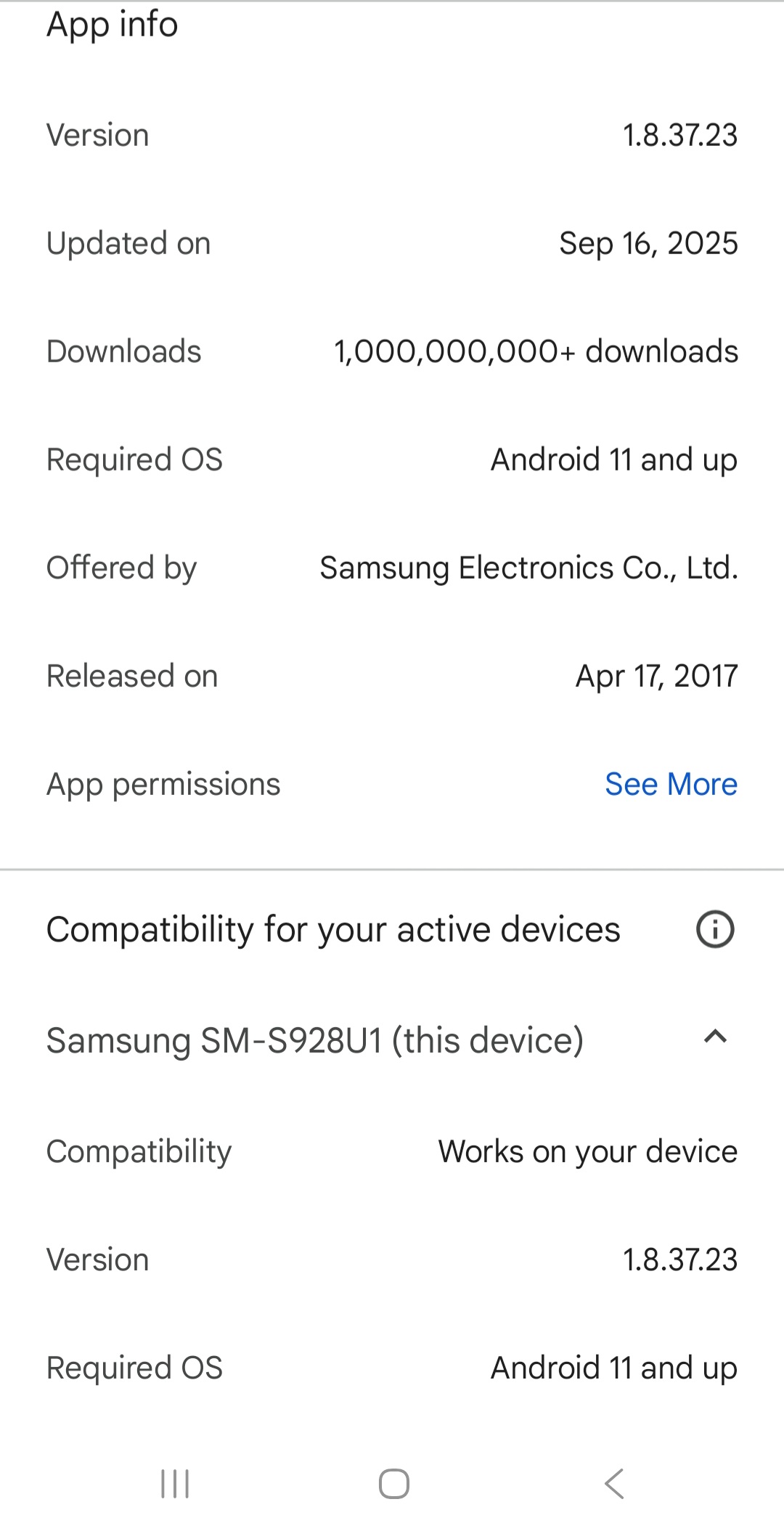Screen dimensions: 784x1531
Task: Collapse the Samsung SM-S928U1 device section
Action: point(715,1037)
